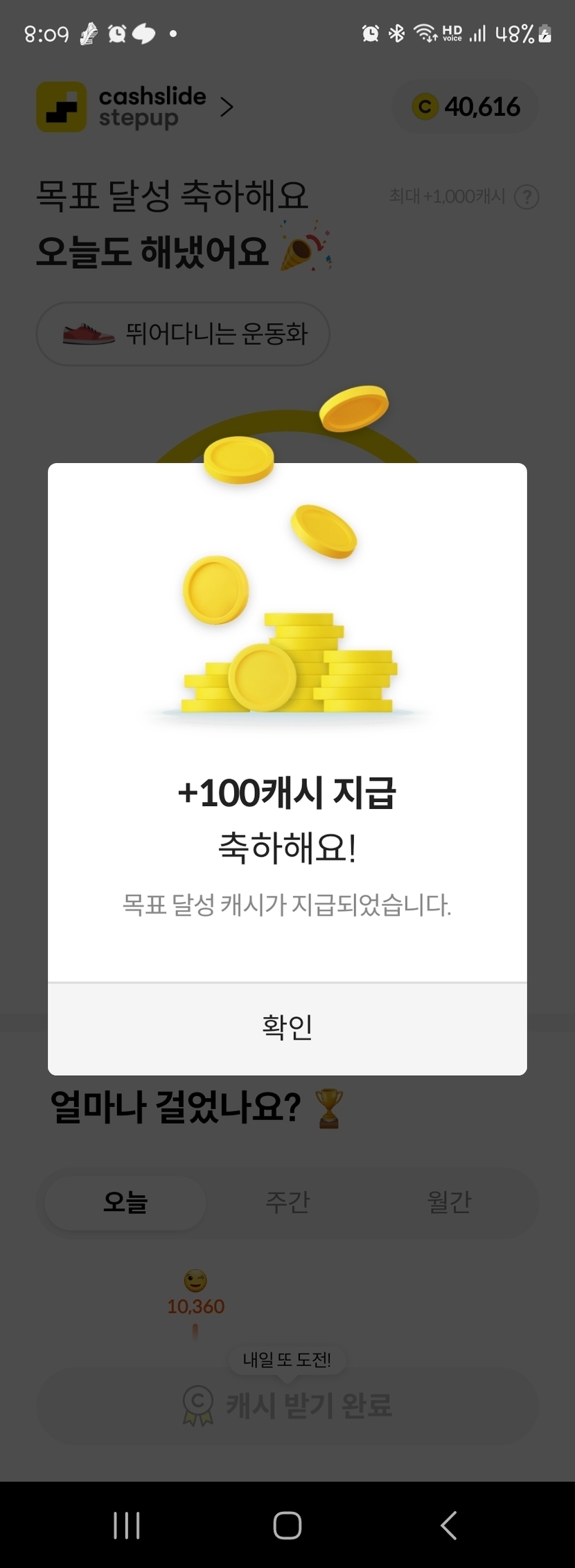Select the 뛰어다니는 운동화 chip
575x1568 pixels.
click(x=183, y=334)
